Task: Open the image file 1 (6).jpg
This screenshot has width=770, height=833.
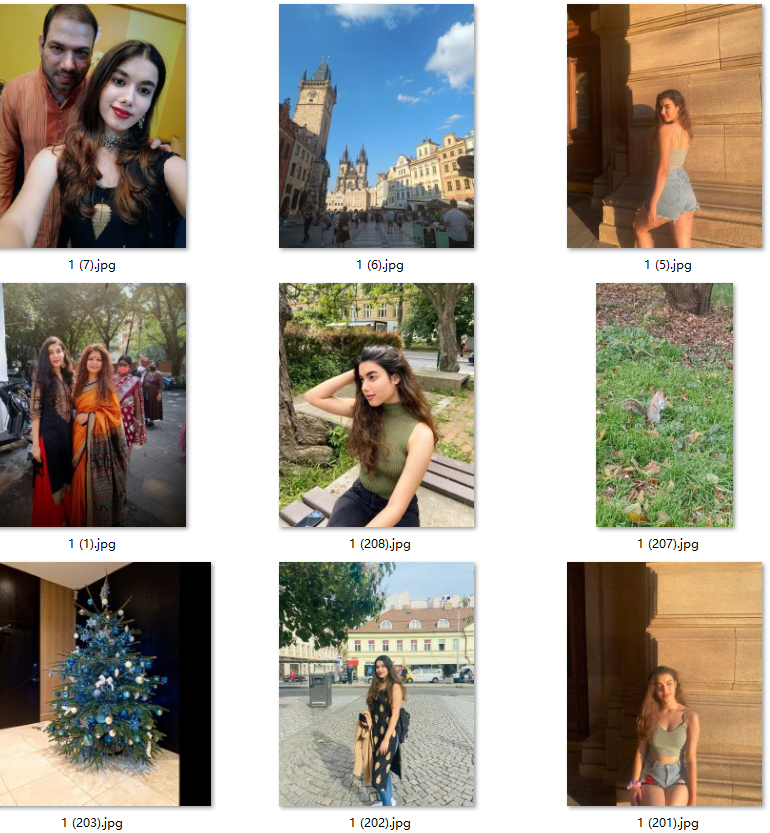Action: [377, 126]
